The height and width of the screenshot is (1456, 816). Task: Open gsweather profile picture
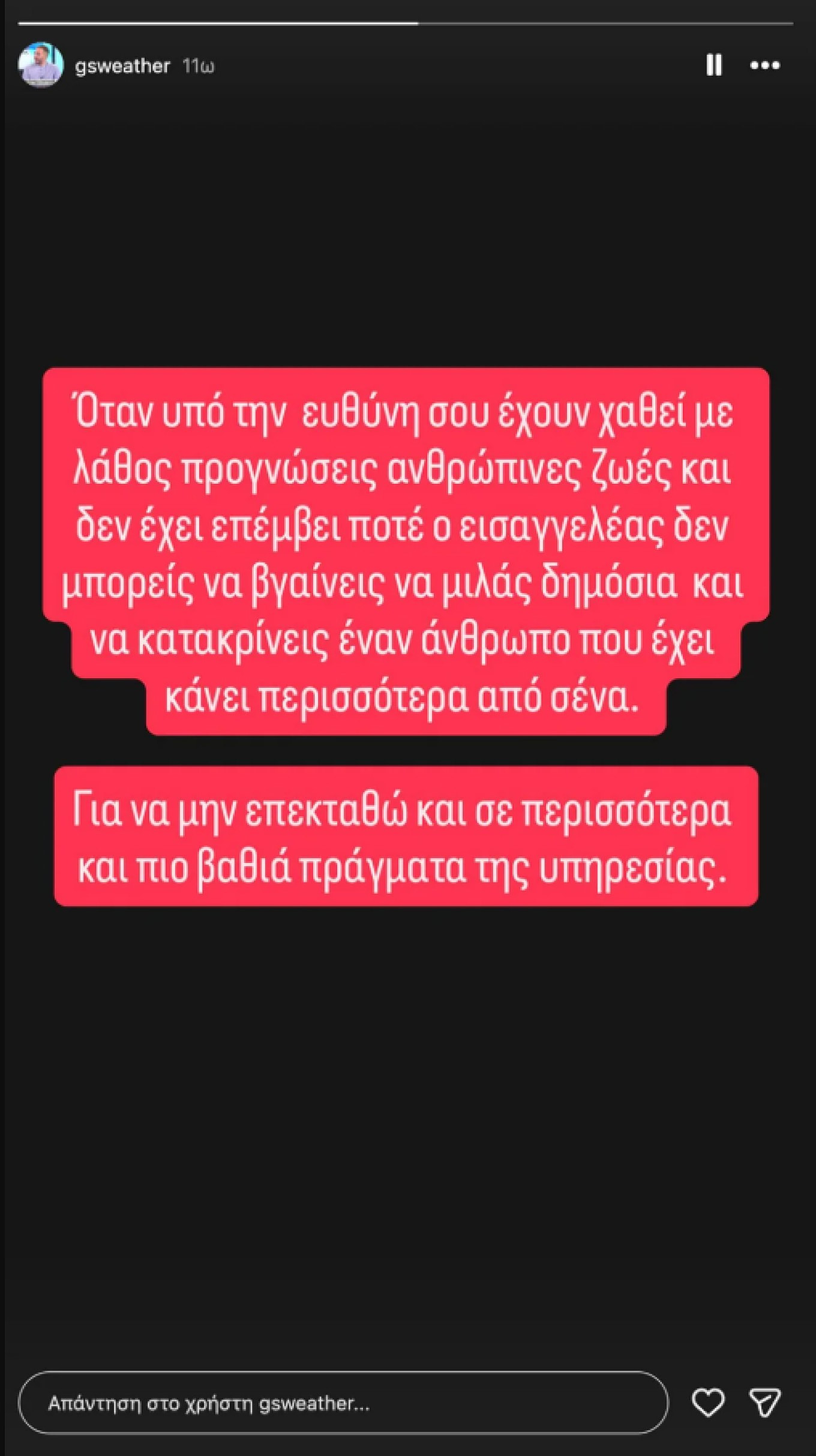pyautogui.click(x=41, y=64)
